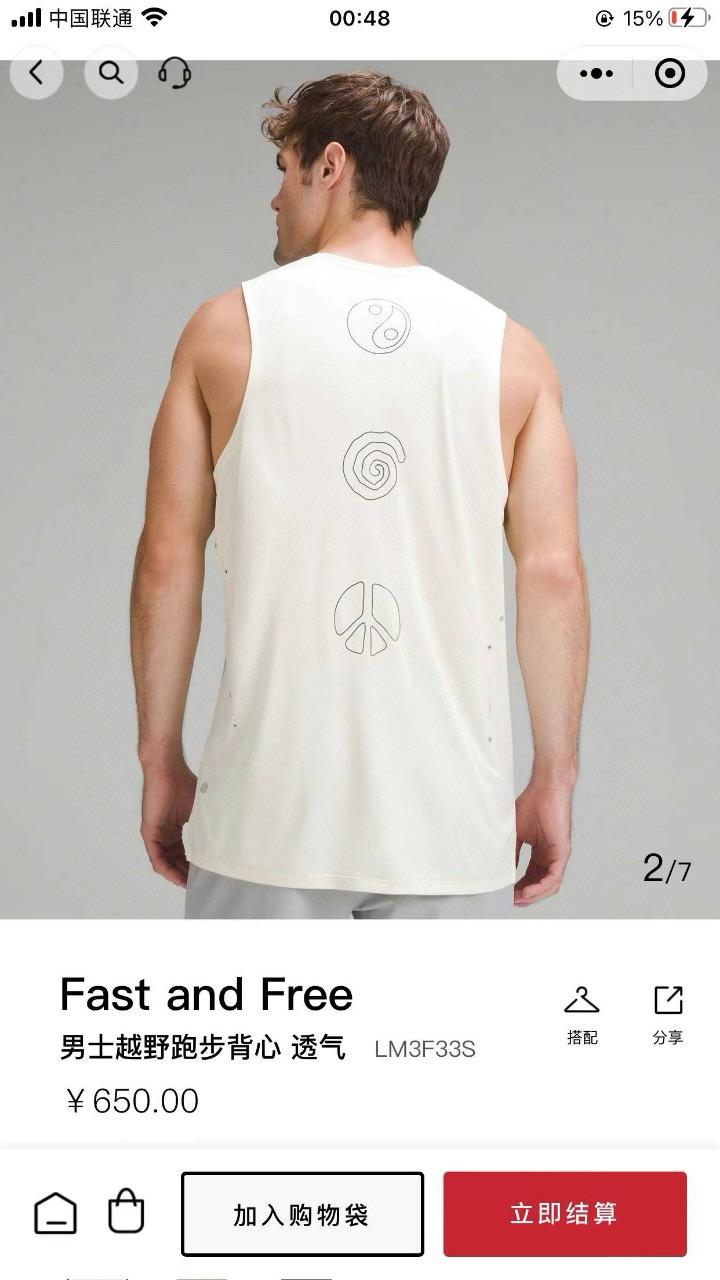Screen dimensions: 720x1280
Task: Tap 立即结算 to checkout now
Action: click(565, 1214)
